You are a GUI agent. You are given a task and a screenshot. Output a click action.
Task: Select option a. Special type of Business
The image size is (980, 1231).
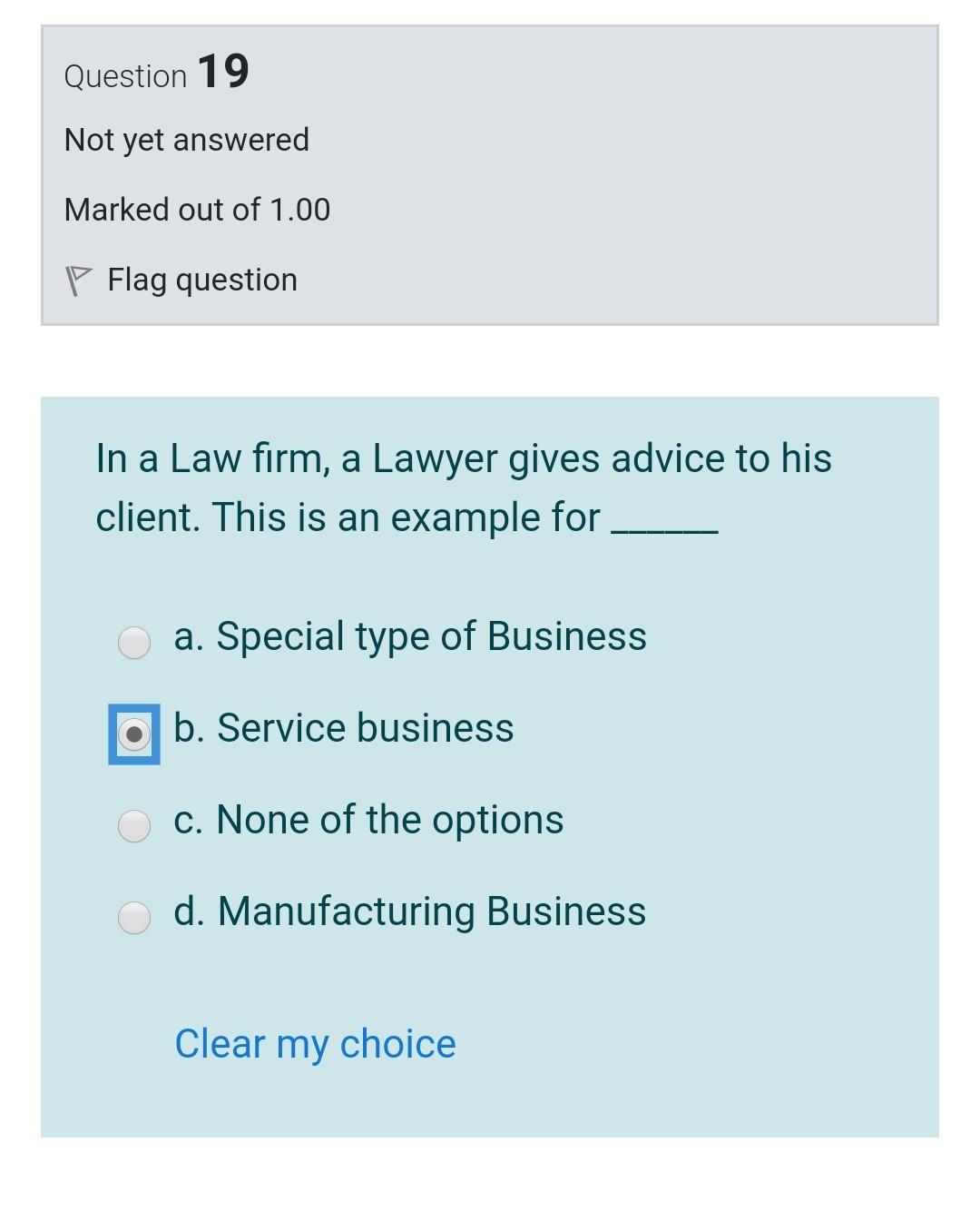[134, 643]
